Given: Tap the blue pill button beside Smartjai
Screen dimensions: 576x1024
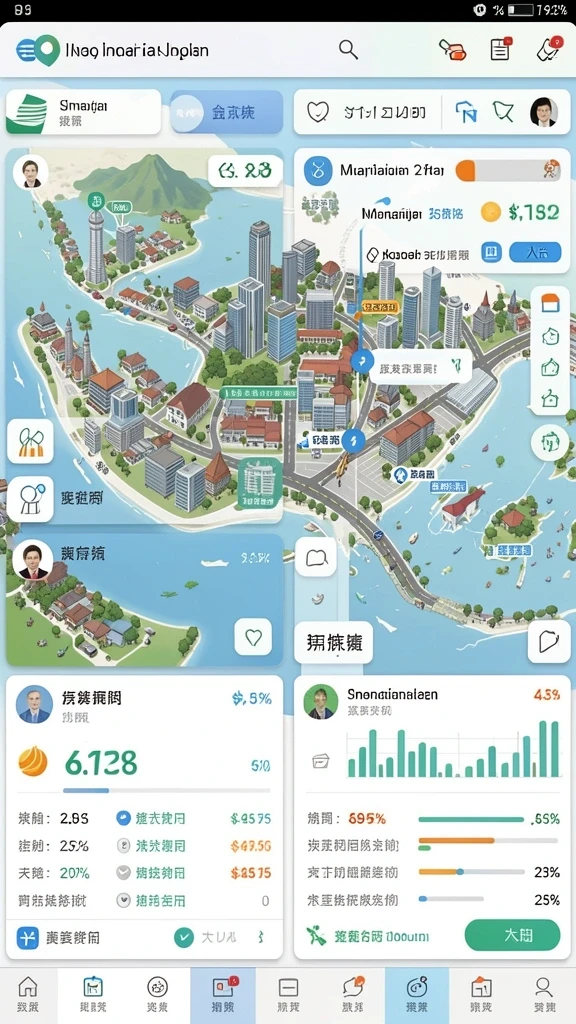Looking at the screenshot, I should (x=227, y=112).
